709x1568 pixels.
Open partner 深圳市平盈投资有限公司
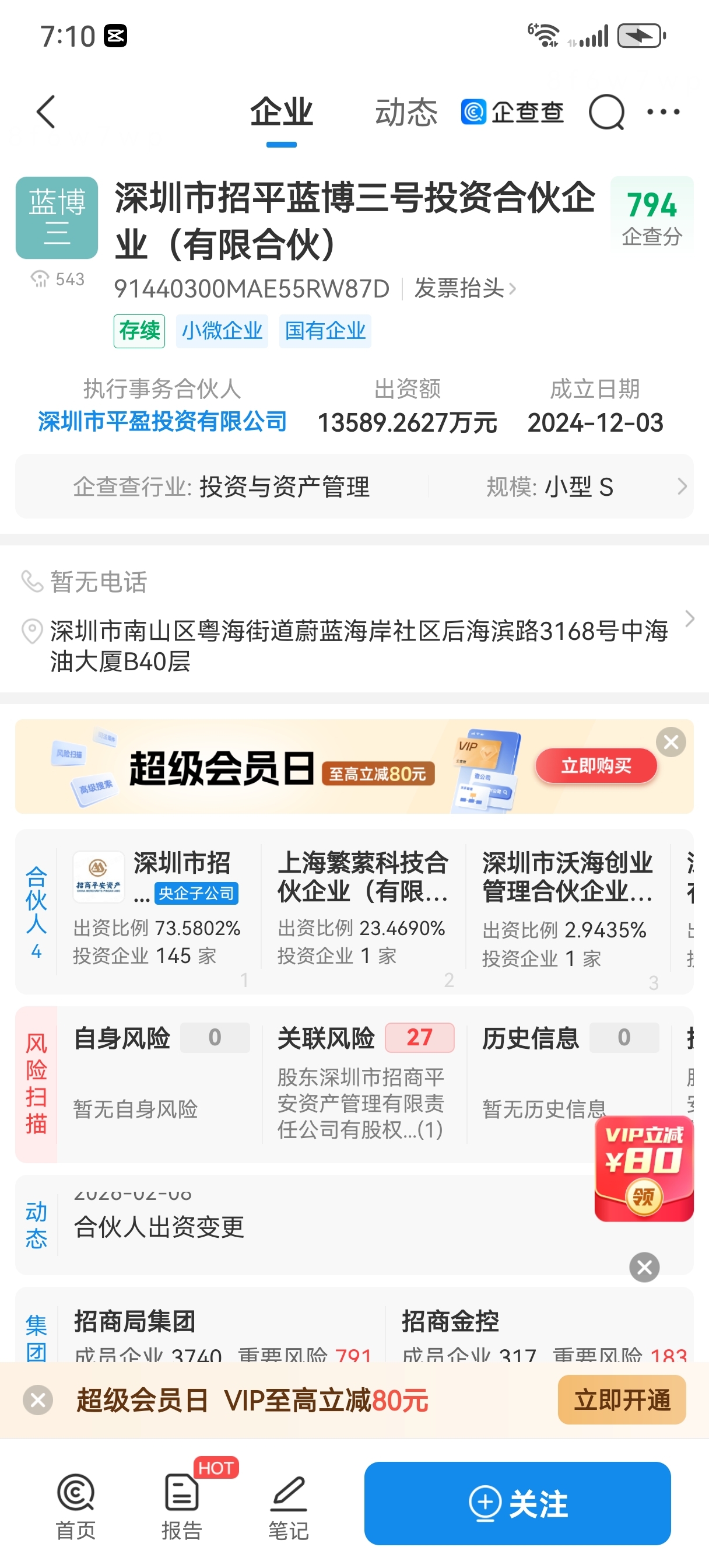point(163,421)
